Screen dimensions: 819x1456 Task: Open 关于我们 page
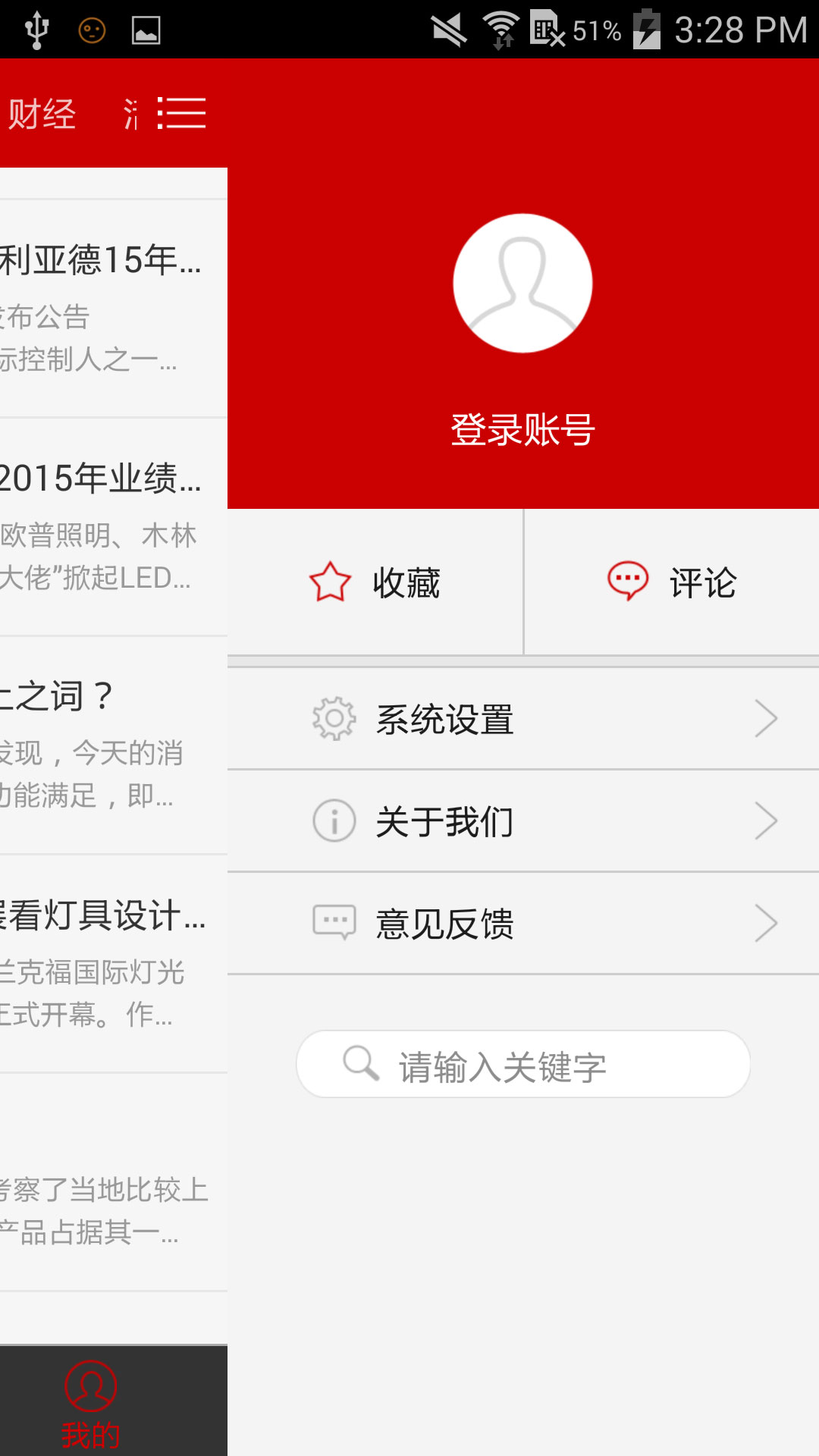[x=523, y=821]
